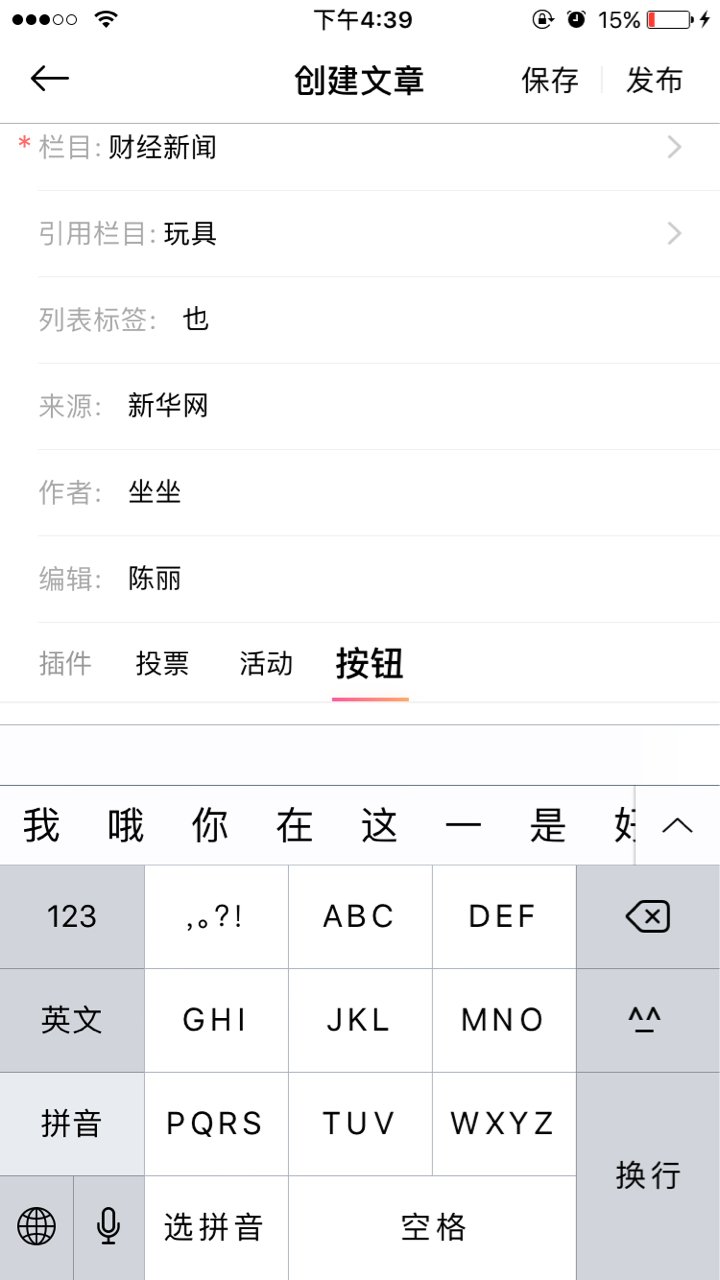The image size is (720, 1280).
Task: Tap the 123 number key
Action: [x=71, y=916]
